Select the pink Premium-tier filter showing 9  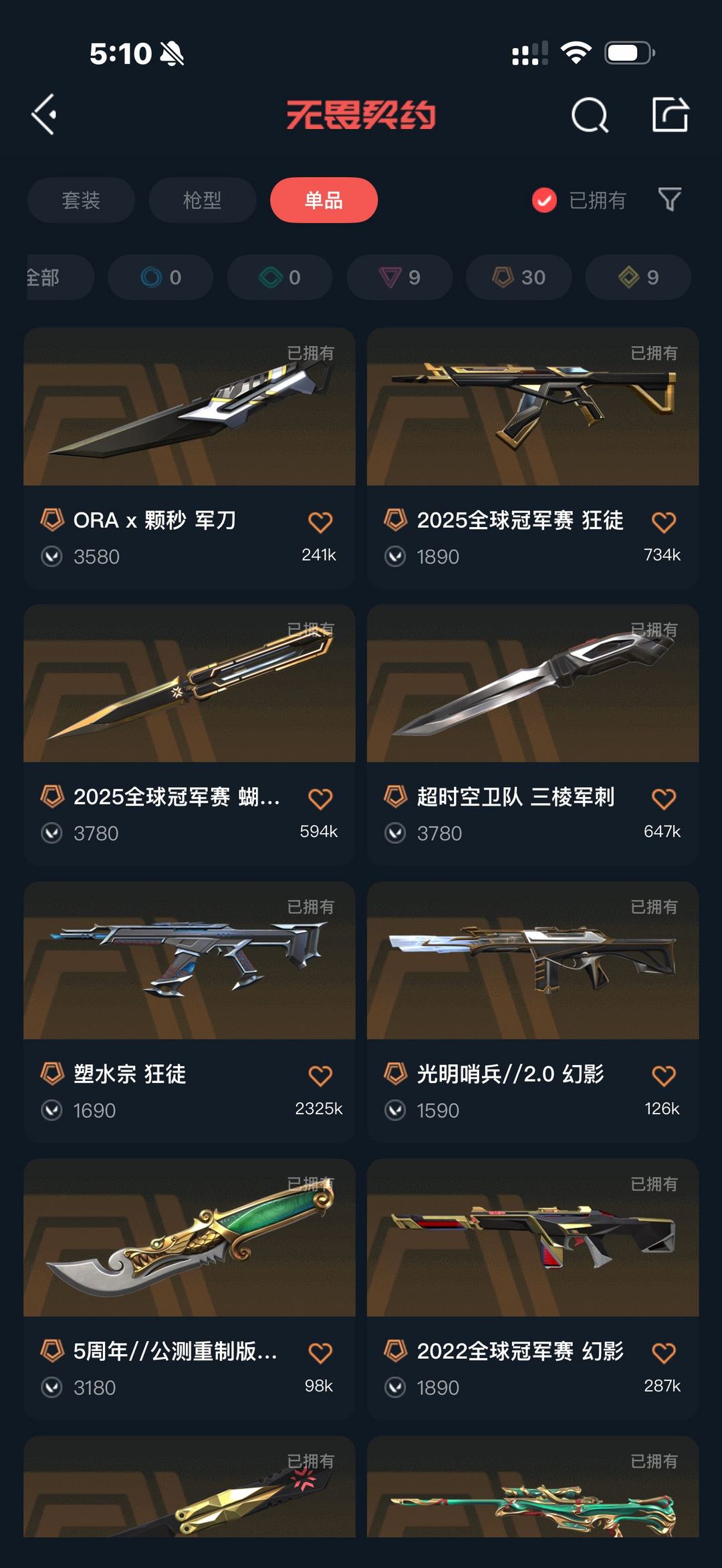click(x=399, y=277)
